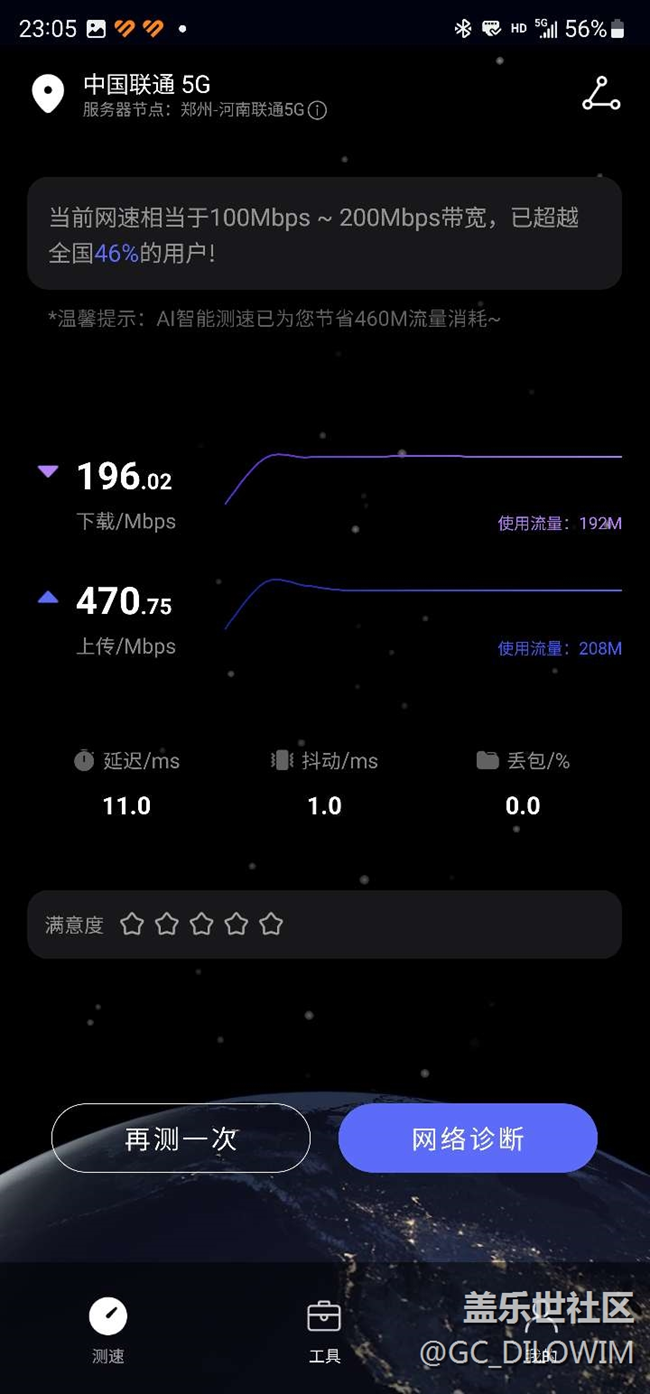This screenshot has width=650, height=1394.
Task: Switch to the 工具 tab
Action: coord(324,1330)
